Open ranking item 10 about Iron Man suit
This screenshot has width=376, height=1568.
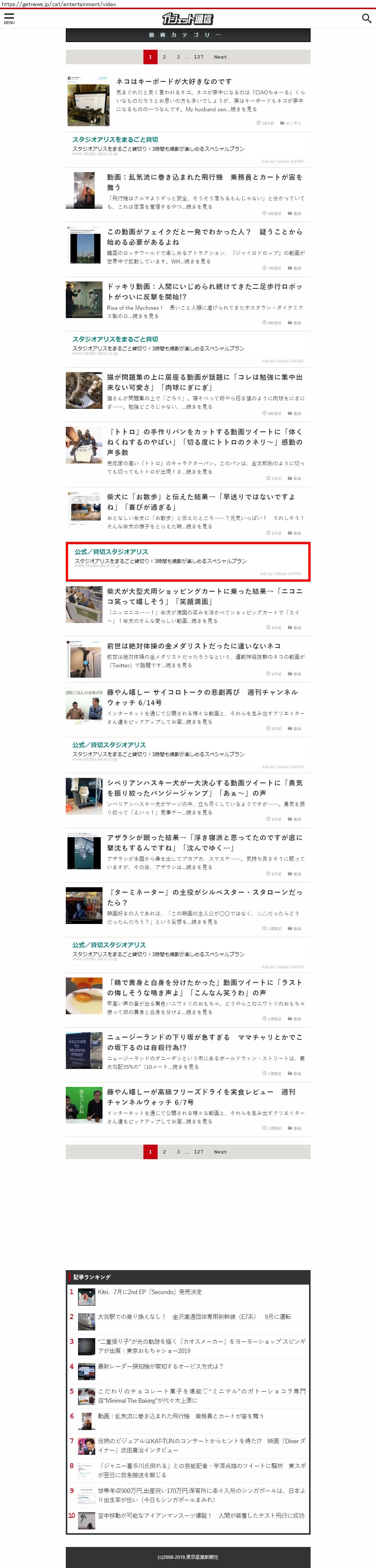click(x=201, y=1515)
